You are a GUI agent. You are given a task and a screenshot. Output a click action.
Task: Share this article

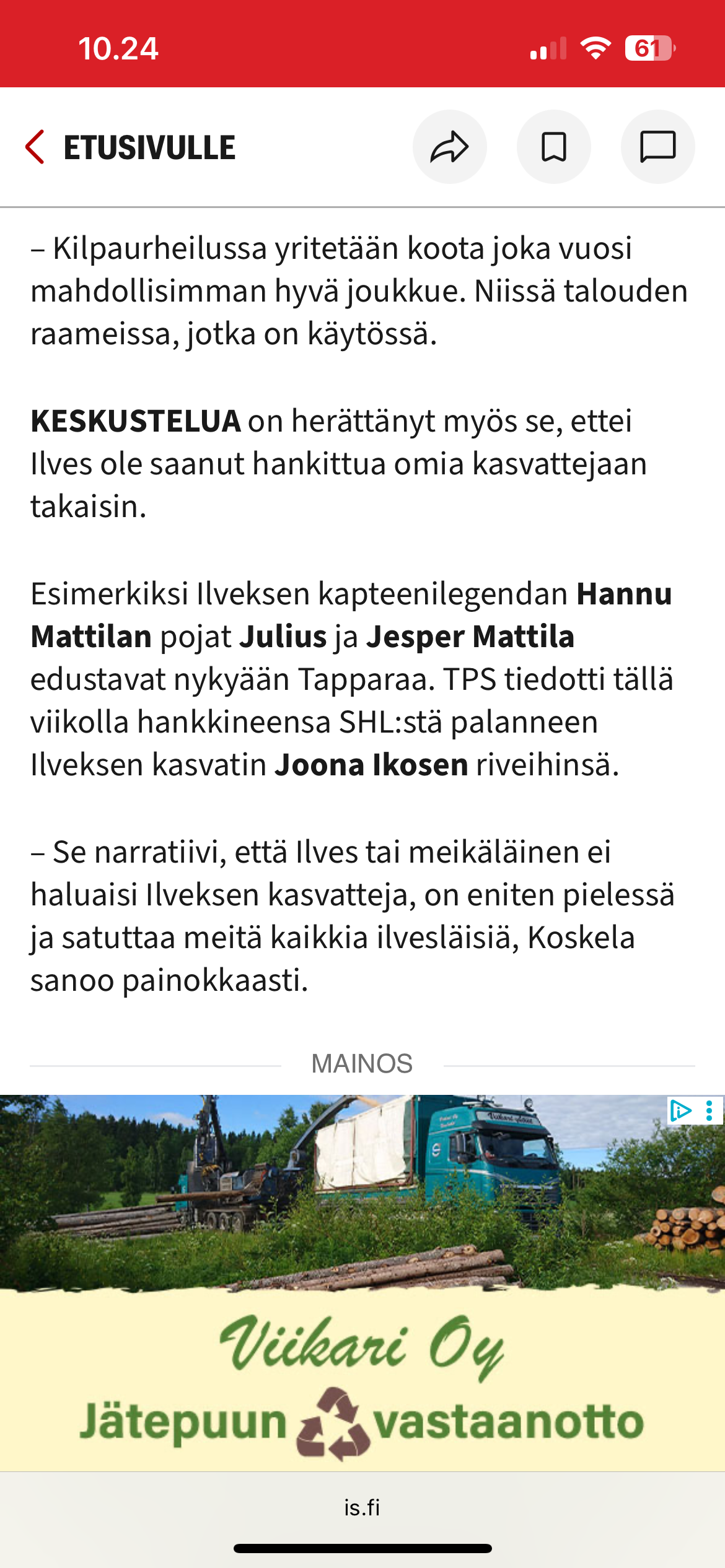[x=449, y=147]
